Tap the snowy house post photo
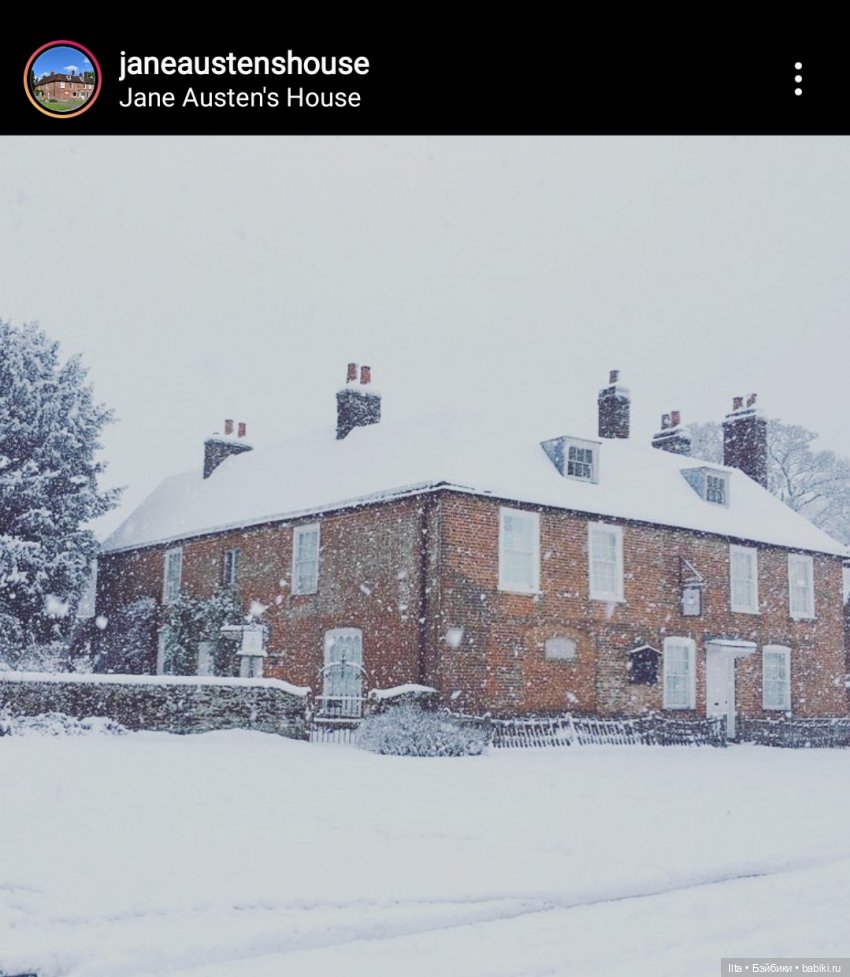This screenshot has width=850, height=977. [x=425, y=555]
